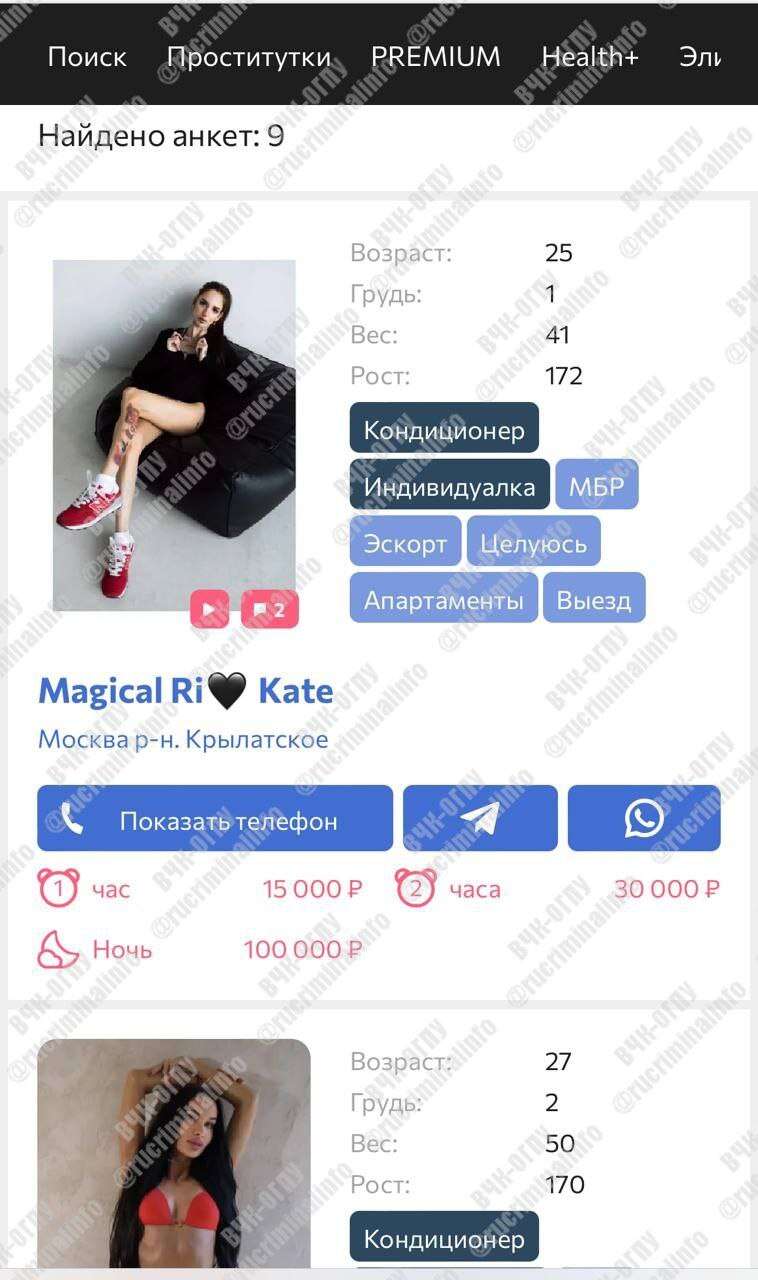Contact via the Telegram button
Image resolution: width=758 pixels, height=1280 pixels.
[480, 819]
